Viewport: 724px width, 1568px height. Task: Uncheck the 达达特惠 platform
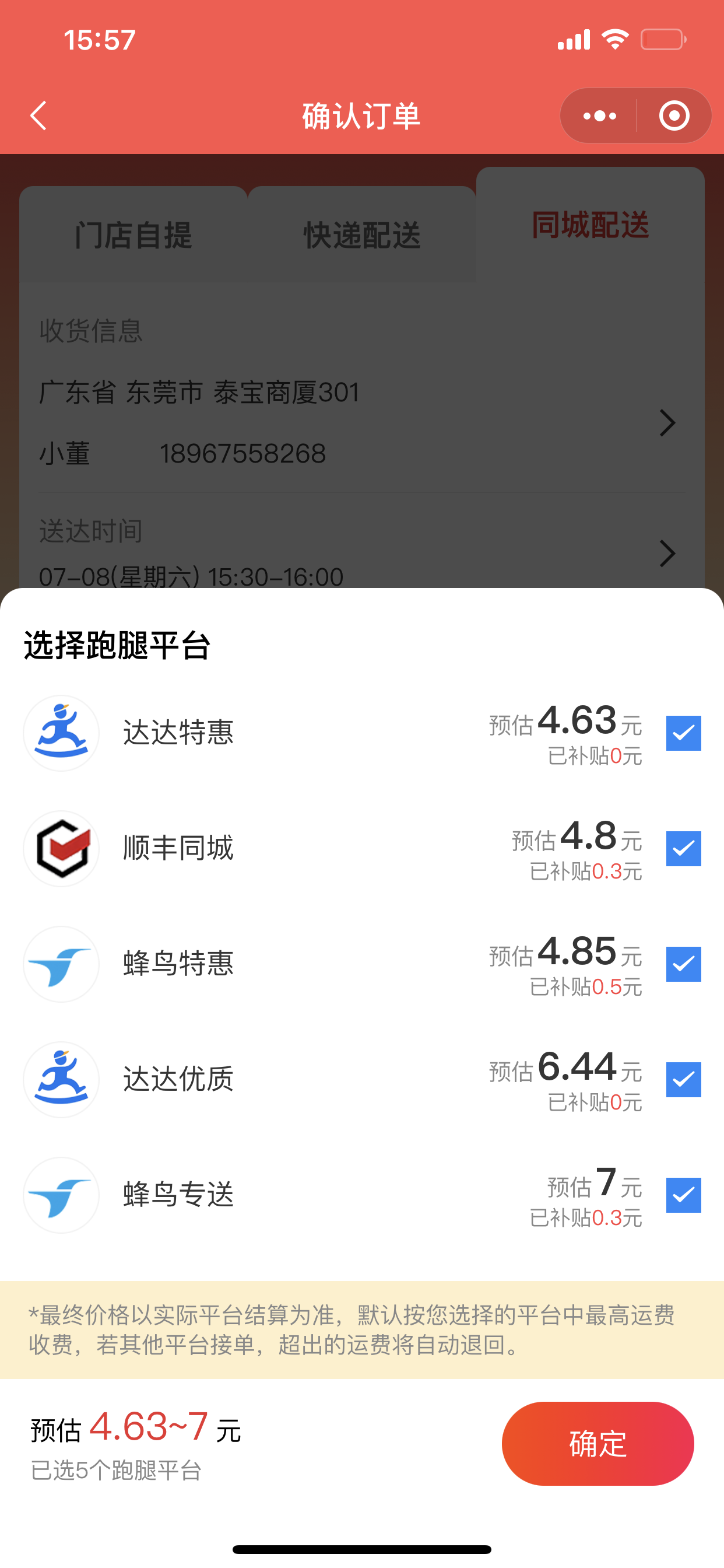683,733
